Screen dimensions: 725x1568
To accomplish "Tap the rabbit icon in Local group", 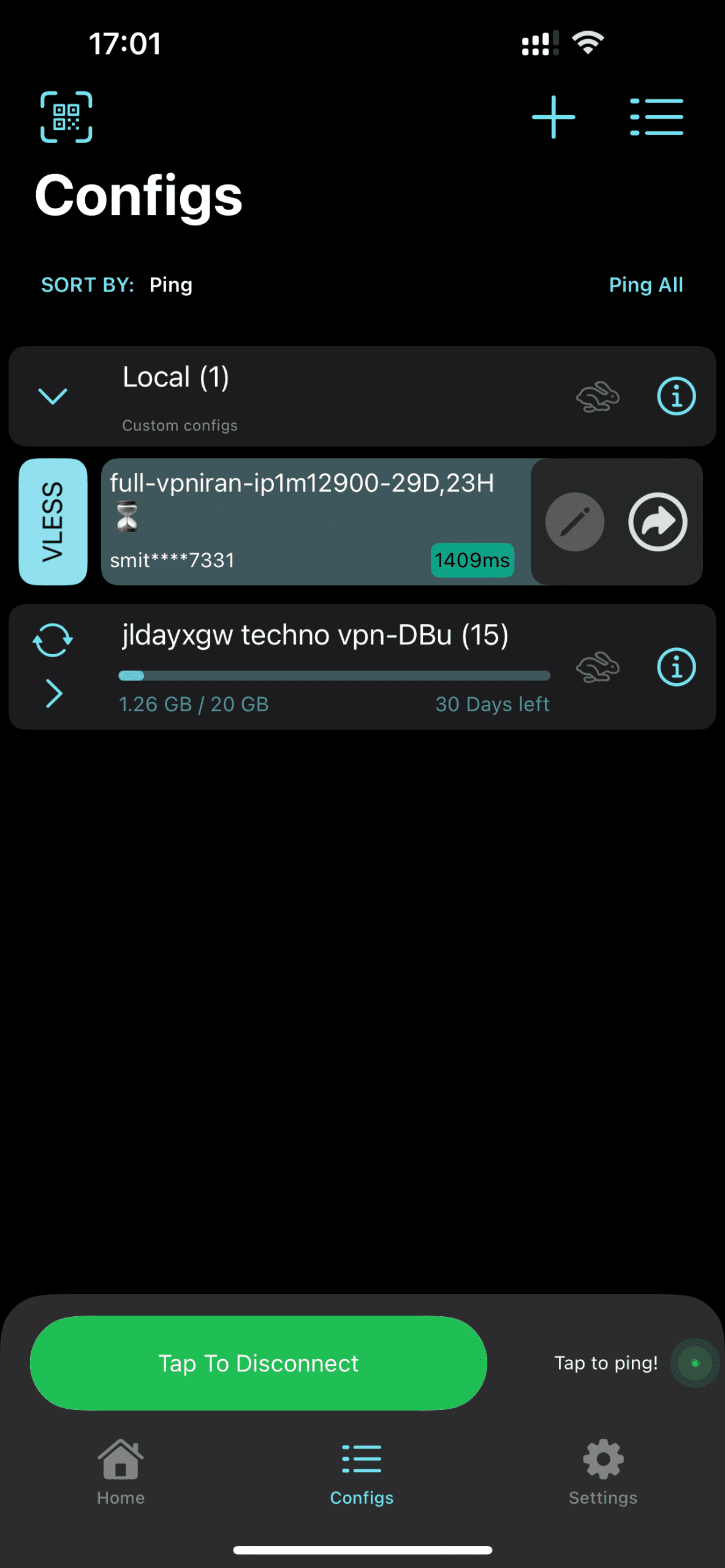I will click(x=598, y=396).
